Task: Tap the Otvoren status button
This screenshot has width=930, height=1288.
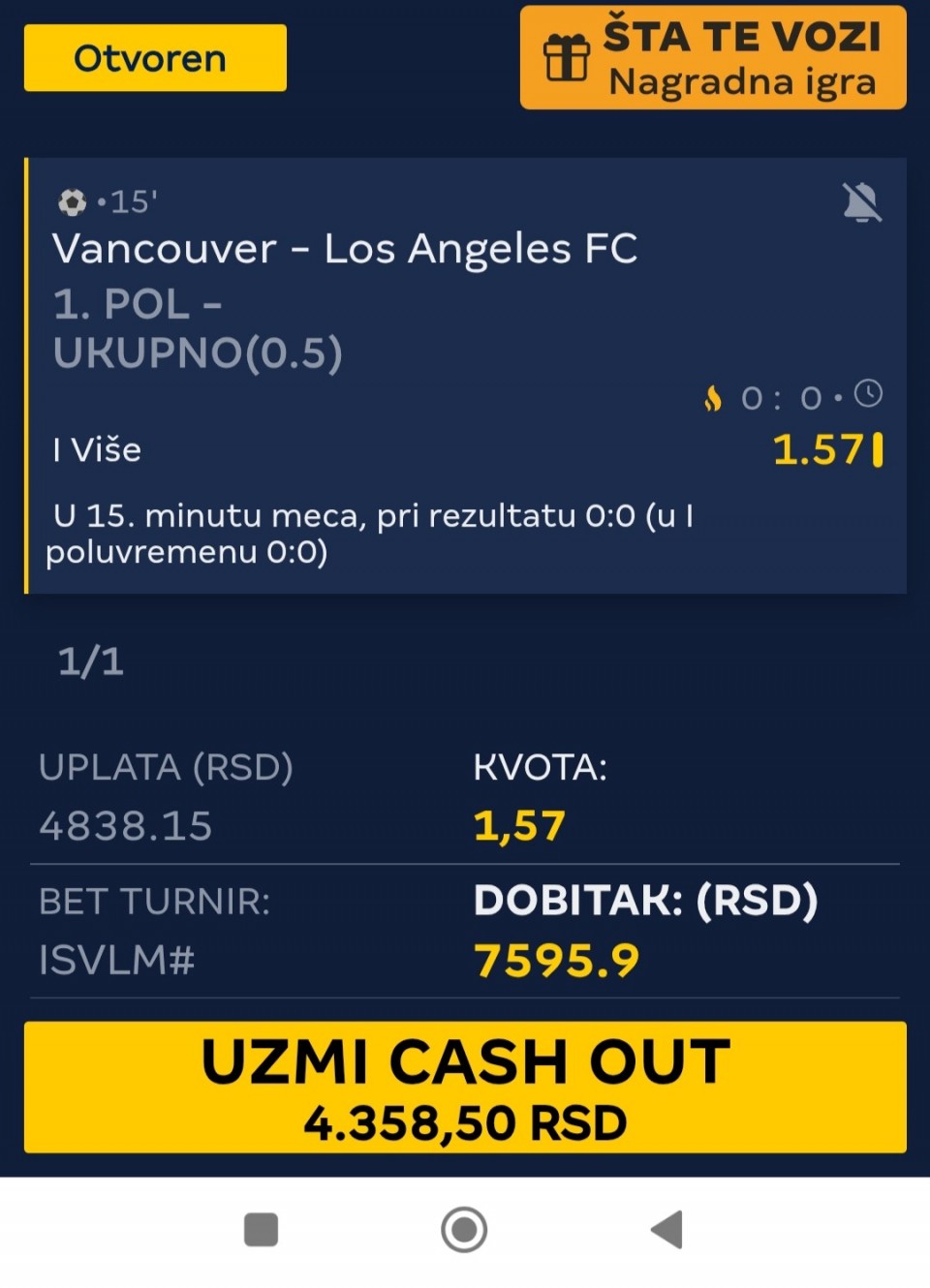Action: coord(155,58)
